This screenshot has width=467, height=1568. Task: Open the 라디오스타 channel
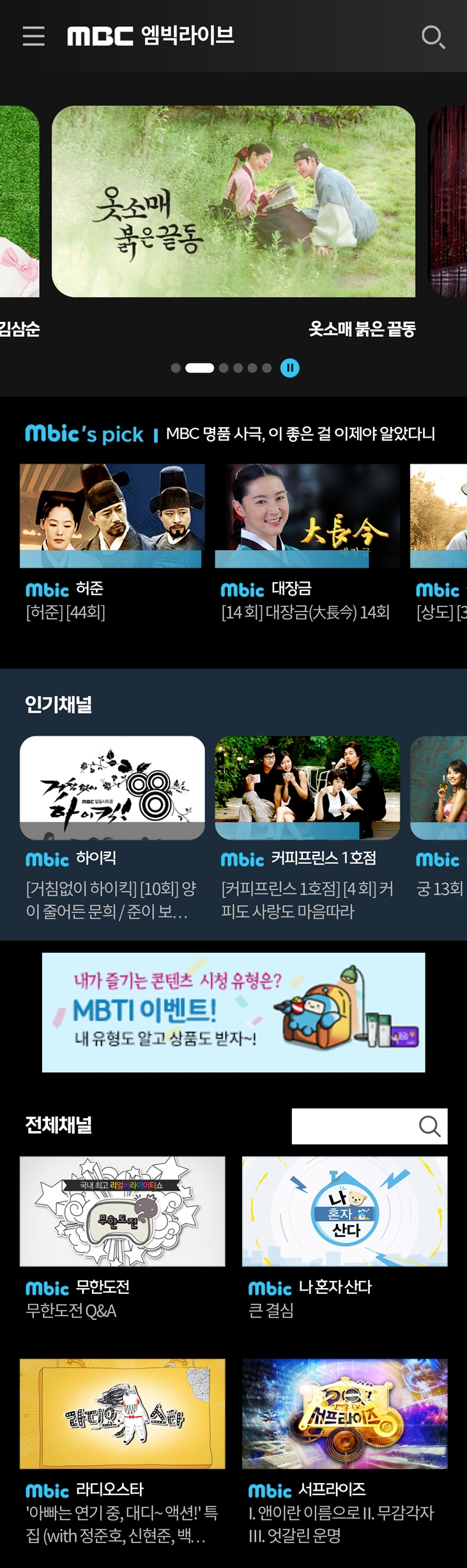click(122, 1414)
